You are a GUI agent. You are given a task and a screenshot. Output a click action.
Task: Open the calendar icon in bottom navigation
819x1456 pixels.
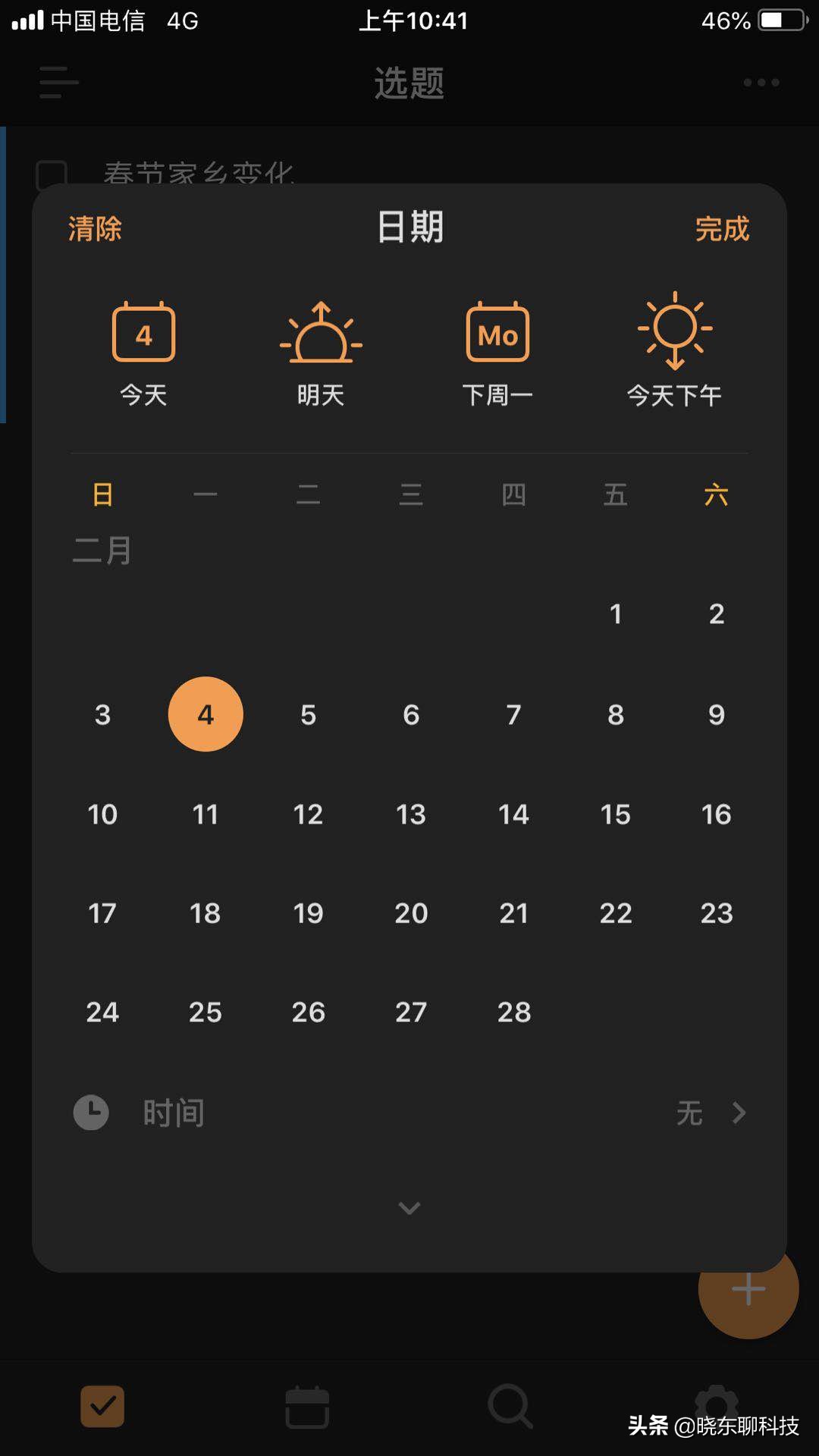306,1407
